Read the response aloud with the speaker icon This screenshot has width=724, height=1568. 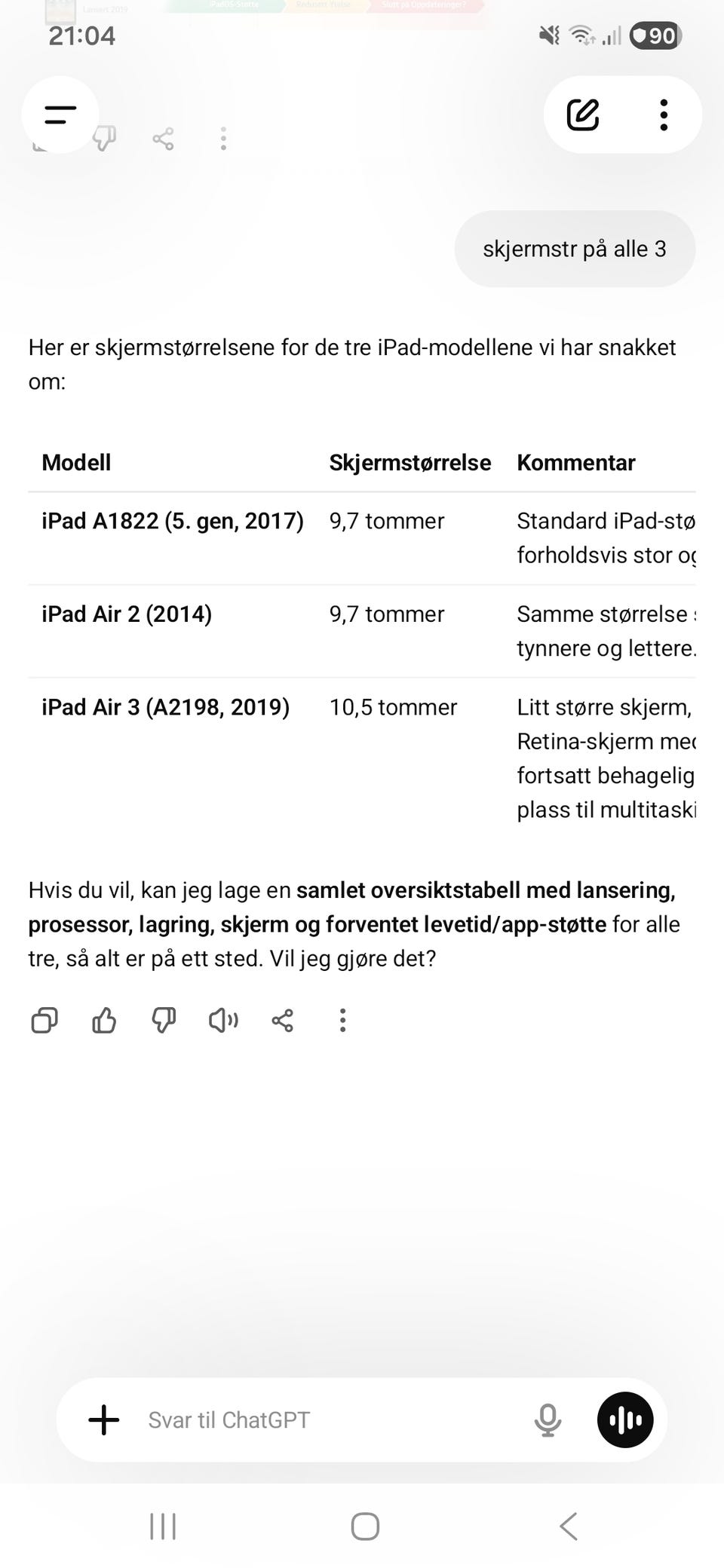point(223,1021)
